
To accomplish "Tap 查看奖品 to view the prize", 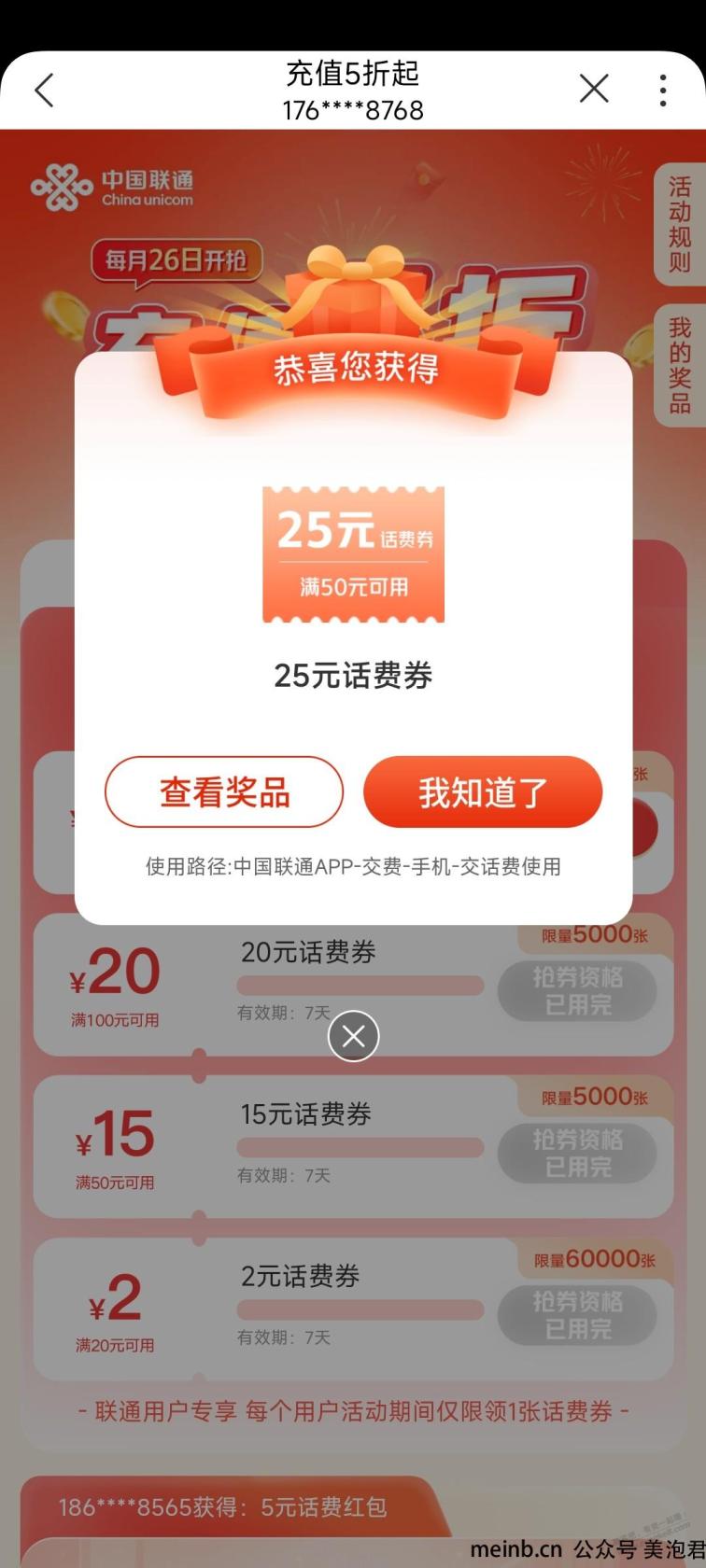I will 224,792.
